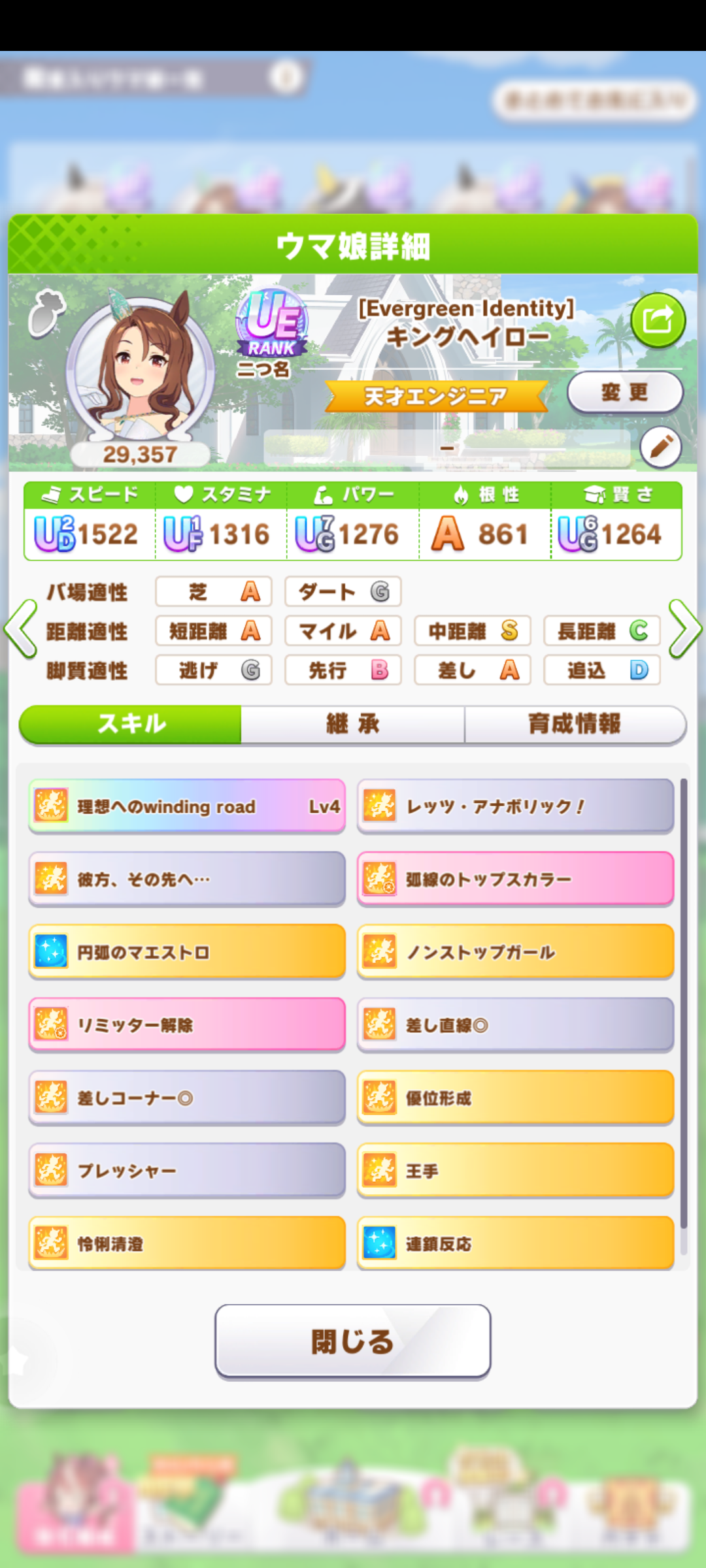Open the ノンストップガール skill
Viewport: 706px width, 1568px height.
coord(515,952)
